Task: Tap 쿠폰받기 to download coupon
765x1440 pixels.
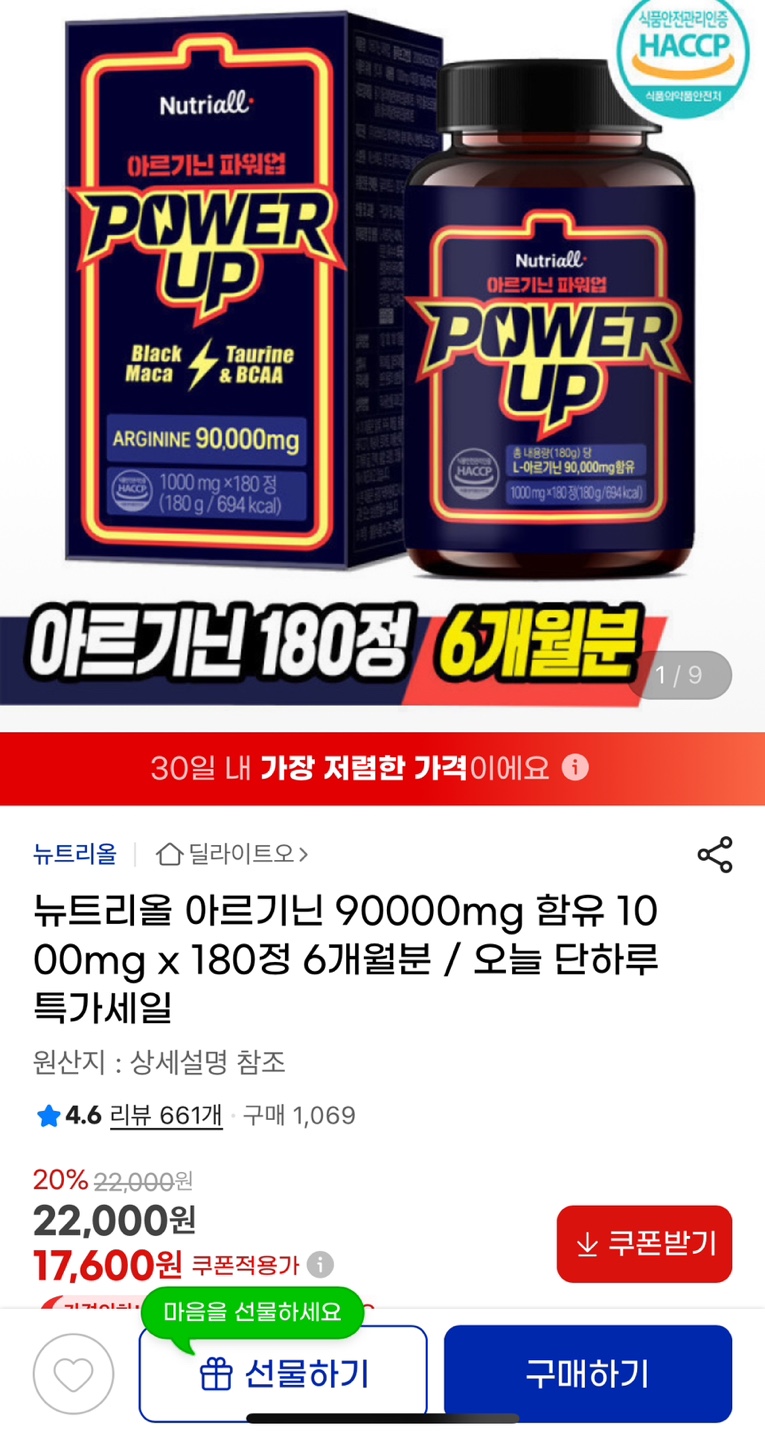Action: [x=644, y=1243]
